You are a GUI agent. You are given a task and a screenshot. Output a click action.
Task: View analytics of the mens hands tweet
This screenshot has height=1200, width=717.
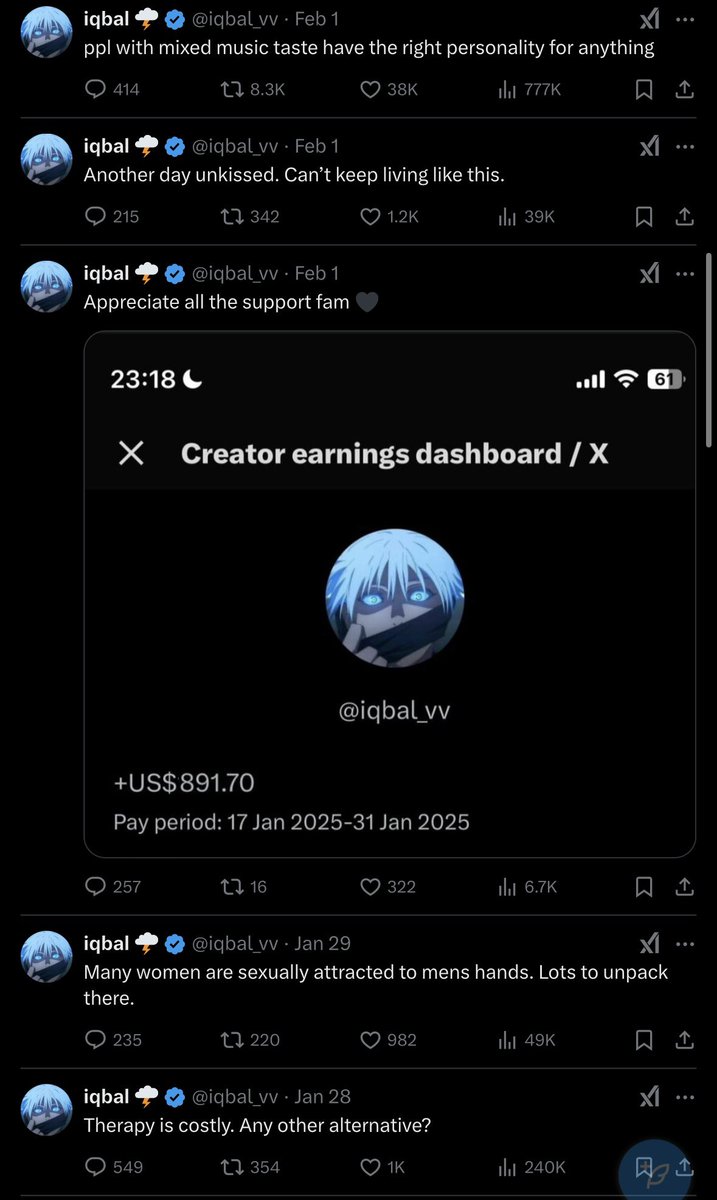[508, 1040]
